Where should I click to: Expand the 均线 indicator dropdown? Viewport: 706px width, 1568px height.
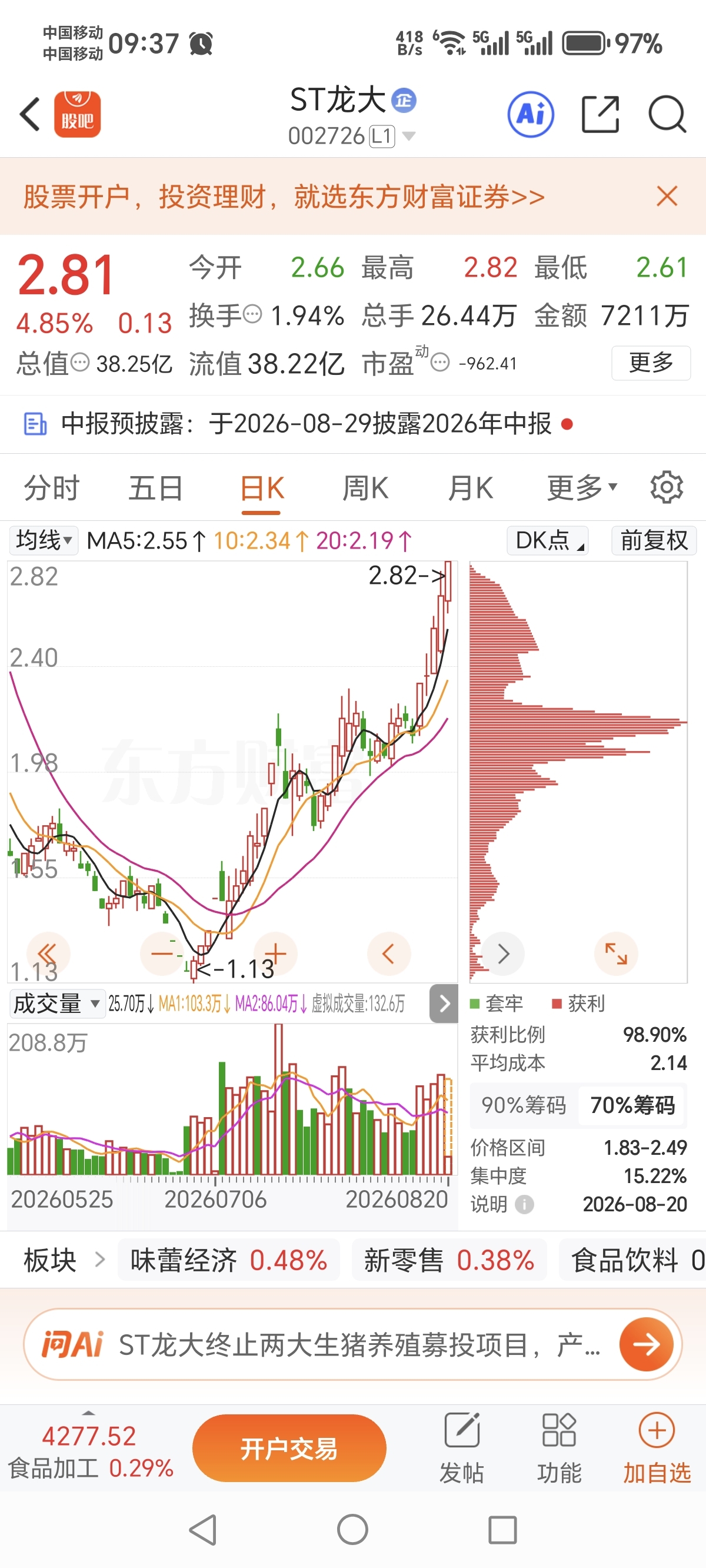pos(44,540)
